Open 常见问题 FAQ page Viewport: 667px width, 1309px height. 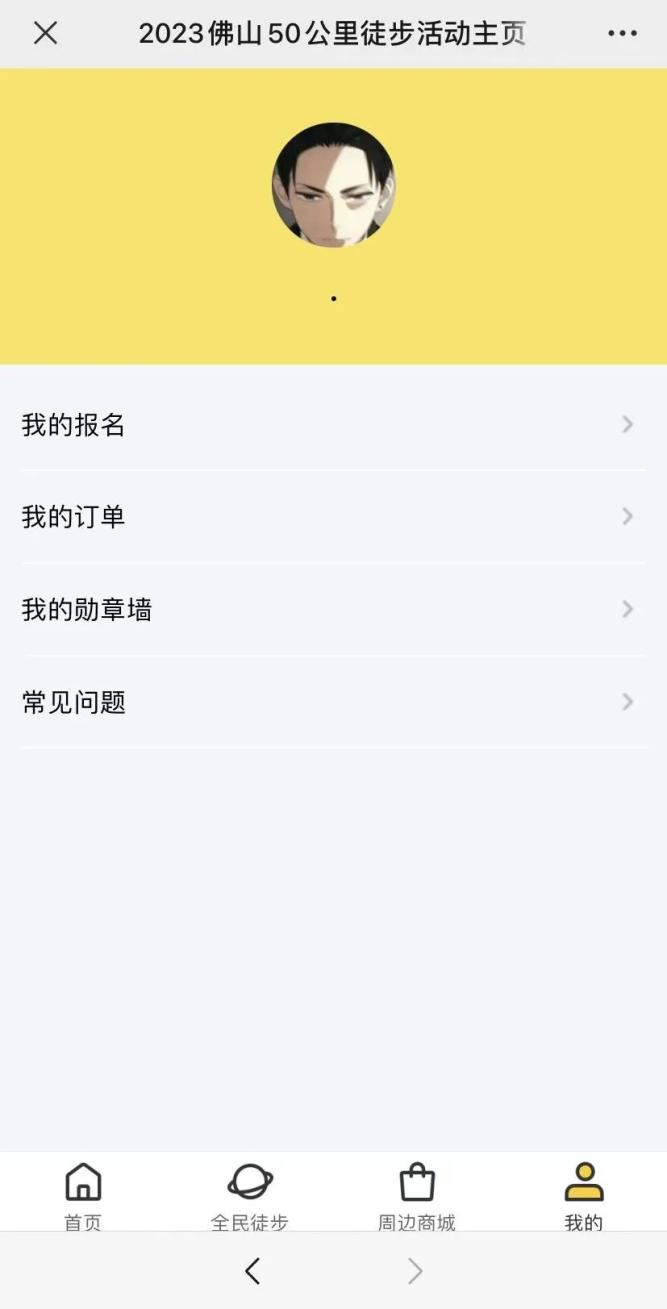pyautogui.click(x=333, y=702)
